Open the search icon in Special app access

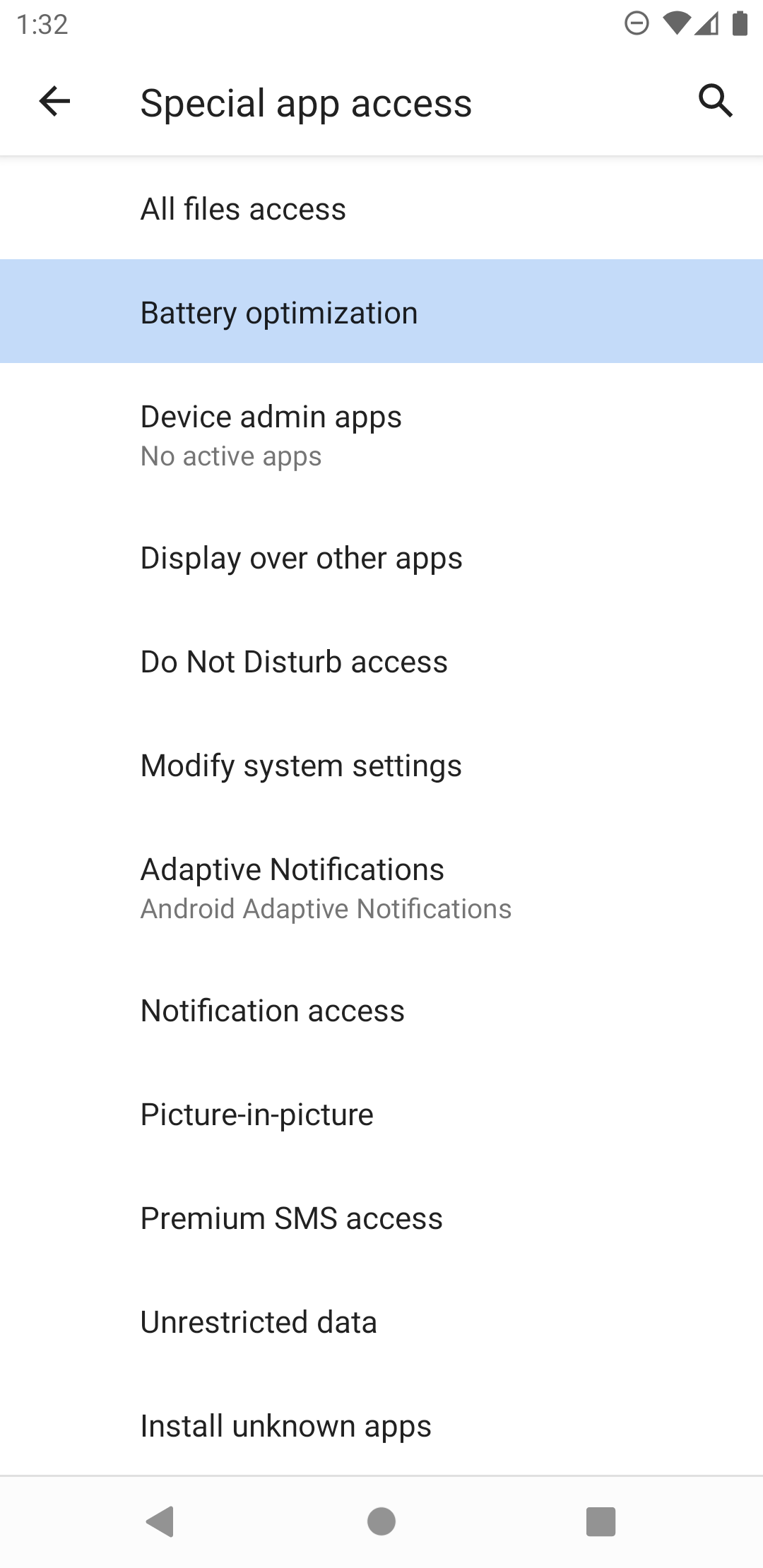click(x=715, y=101)
